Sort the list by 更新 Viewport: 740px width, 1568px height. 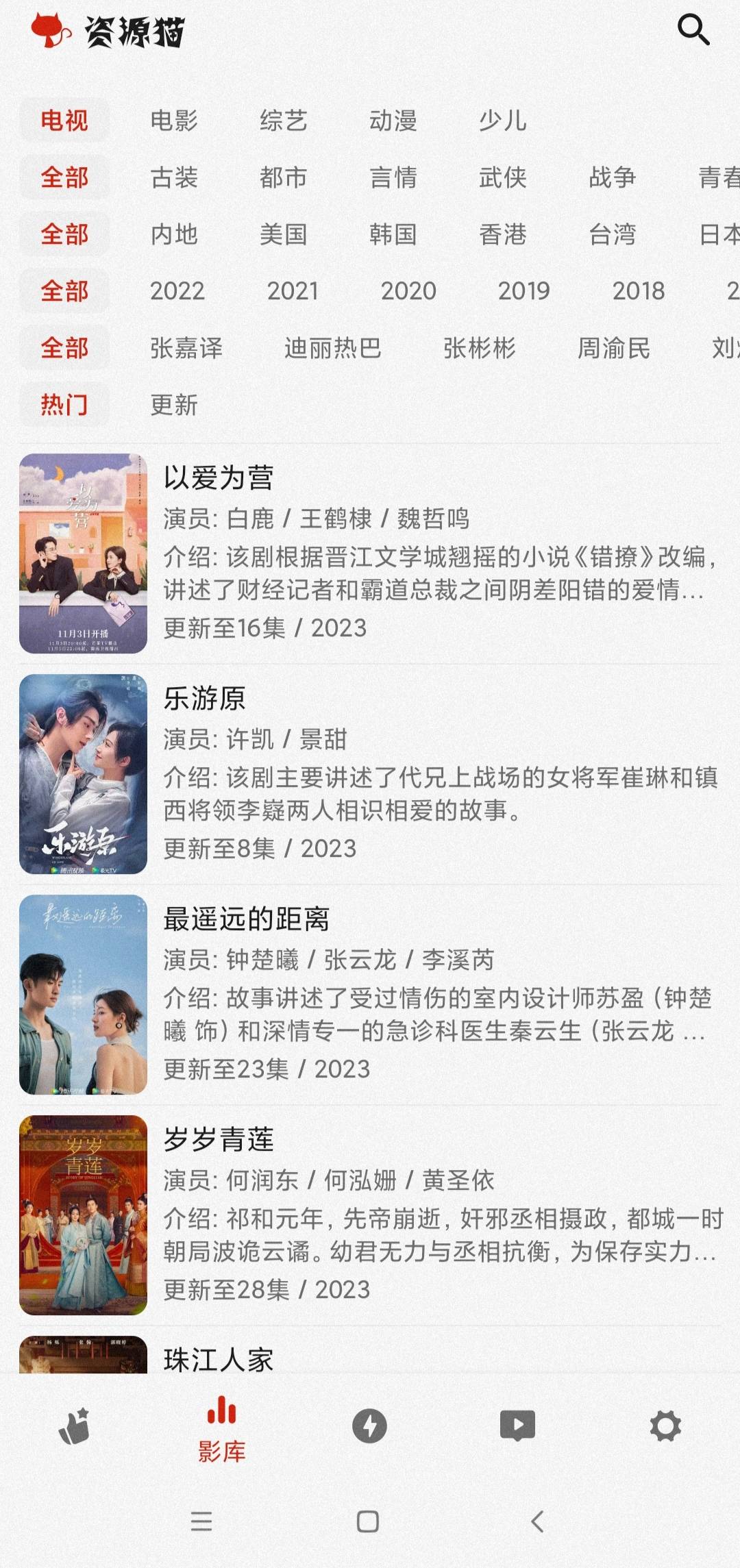tap(174, 405)
